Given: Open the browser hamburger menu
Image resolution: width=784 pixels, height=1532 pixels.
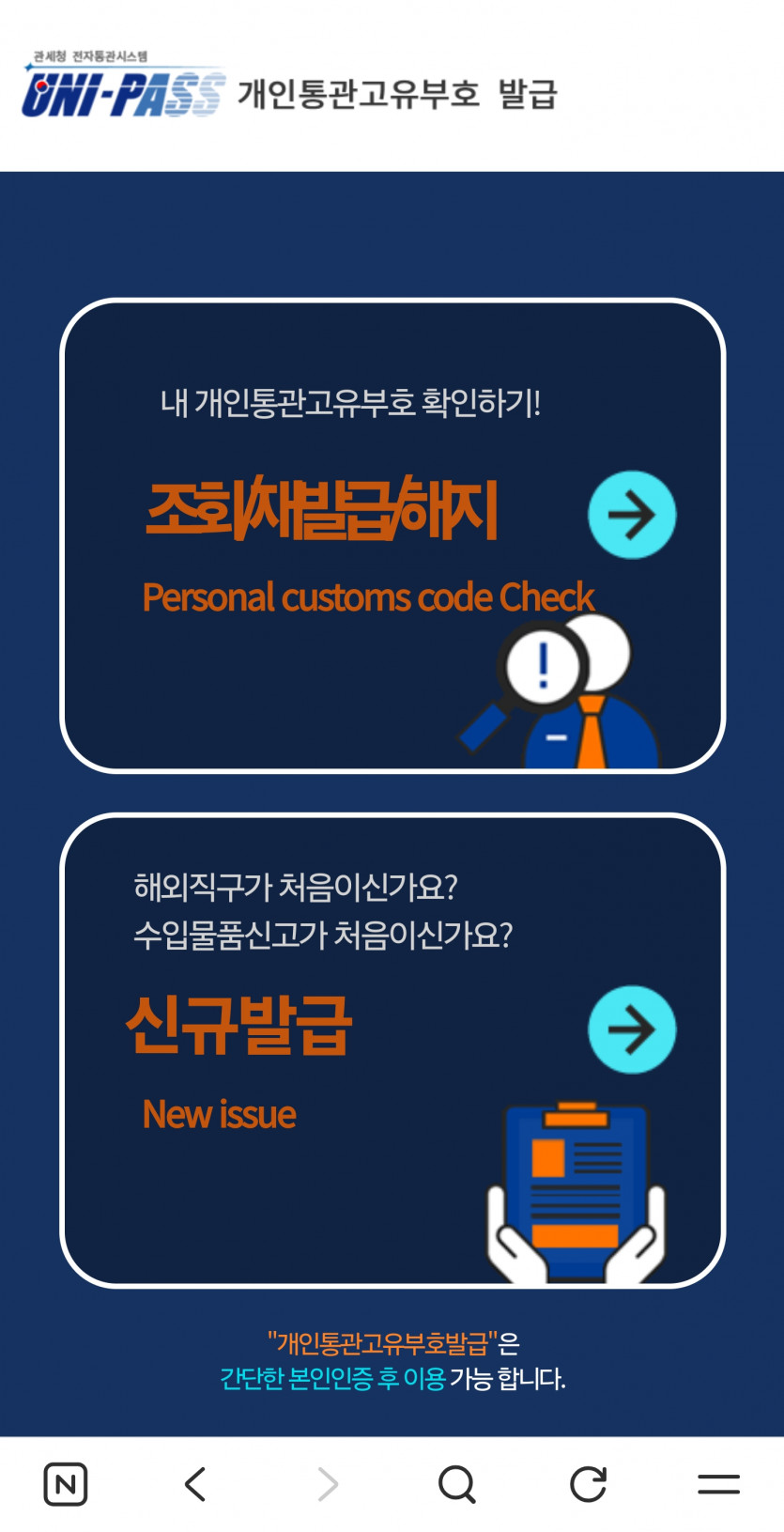Looking at the screenshot, I should pos(718,1484).
